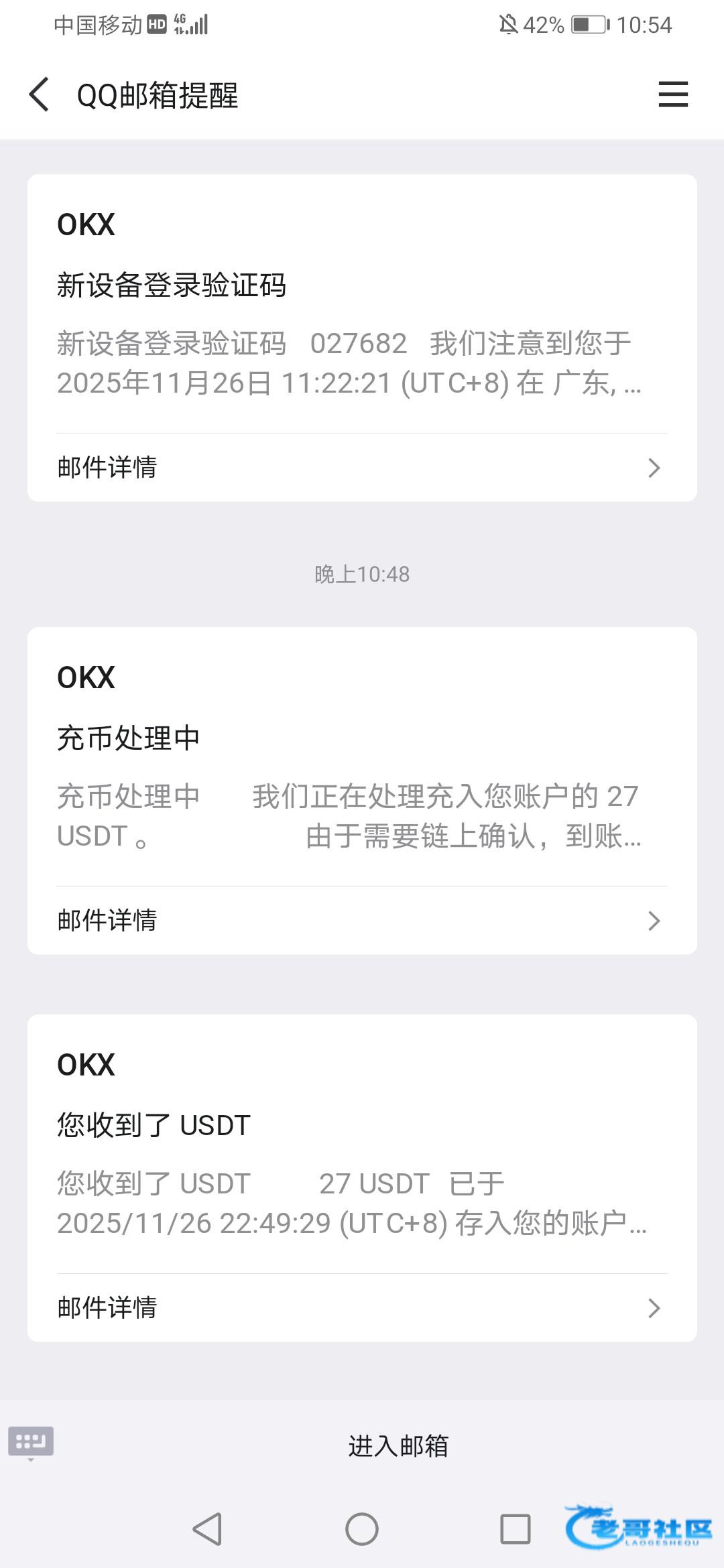
Task: Open the hamburger menu
Action: point(672,94)
